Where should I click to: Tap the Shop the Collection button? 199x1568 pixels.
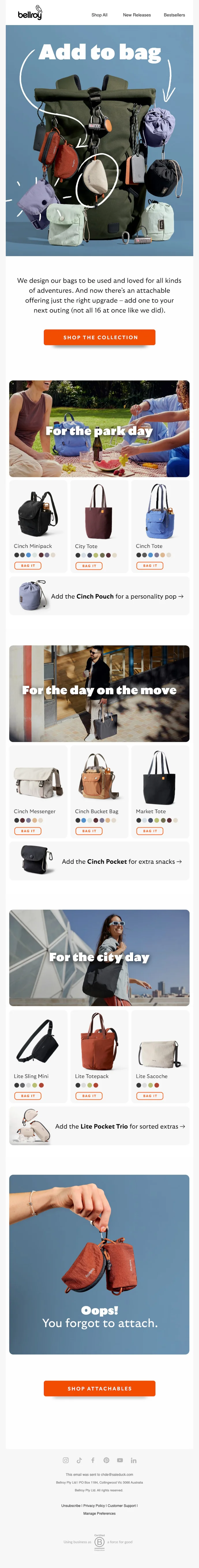coord(99,337)
